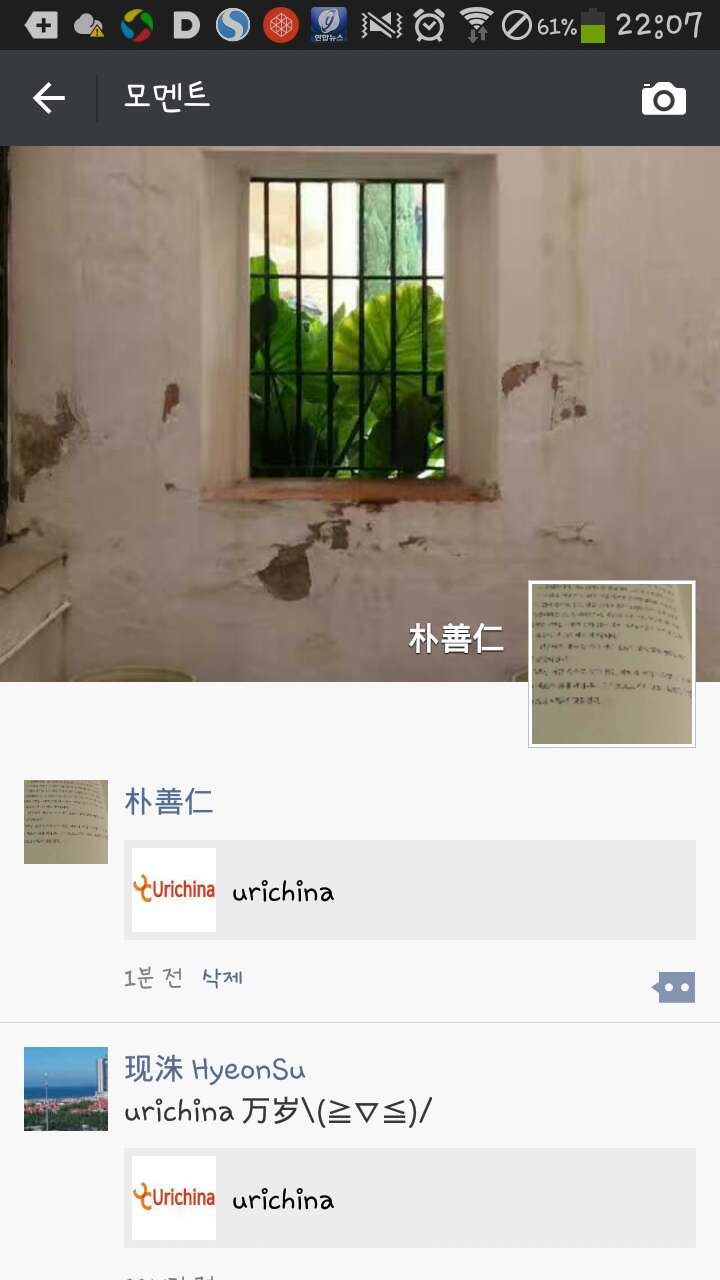Open the camera to post a moment
This screenshot has width=720, height=1280.
664,98
